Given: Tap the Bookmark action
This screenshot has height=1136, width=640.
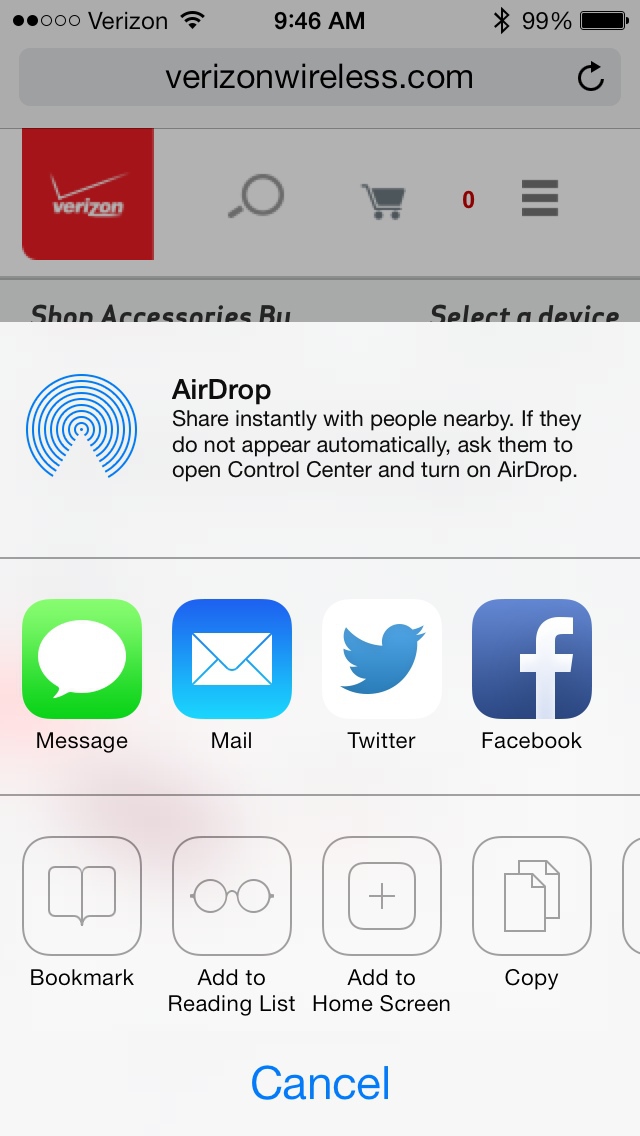Looking at the screenshot, I should coord(82,896).
